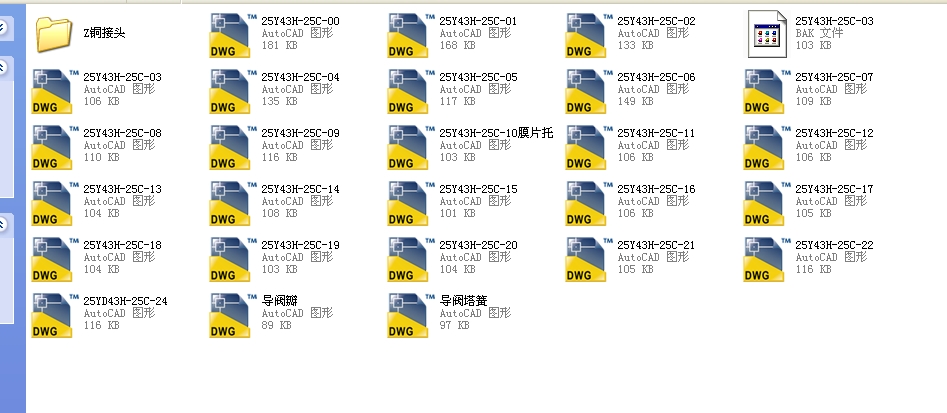Viewport: 947px width, 413px height.
Task: Open the 25Y43H-25C-07 drawing
Action: click(x=764, y=91)
